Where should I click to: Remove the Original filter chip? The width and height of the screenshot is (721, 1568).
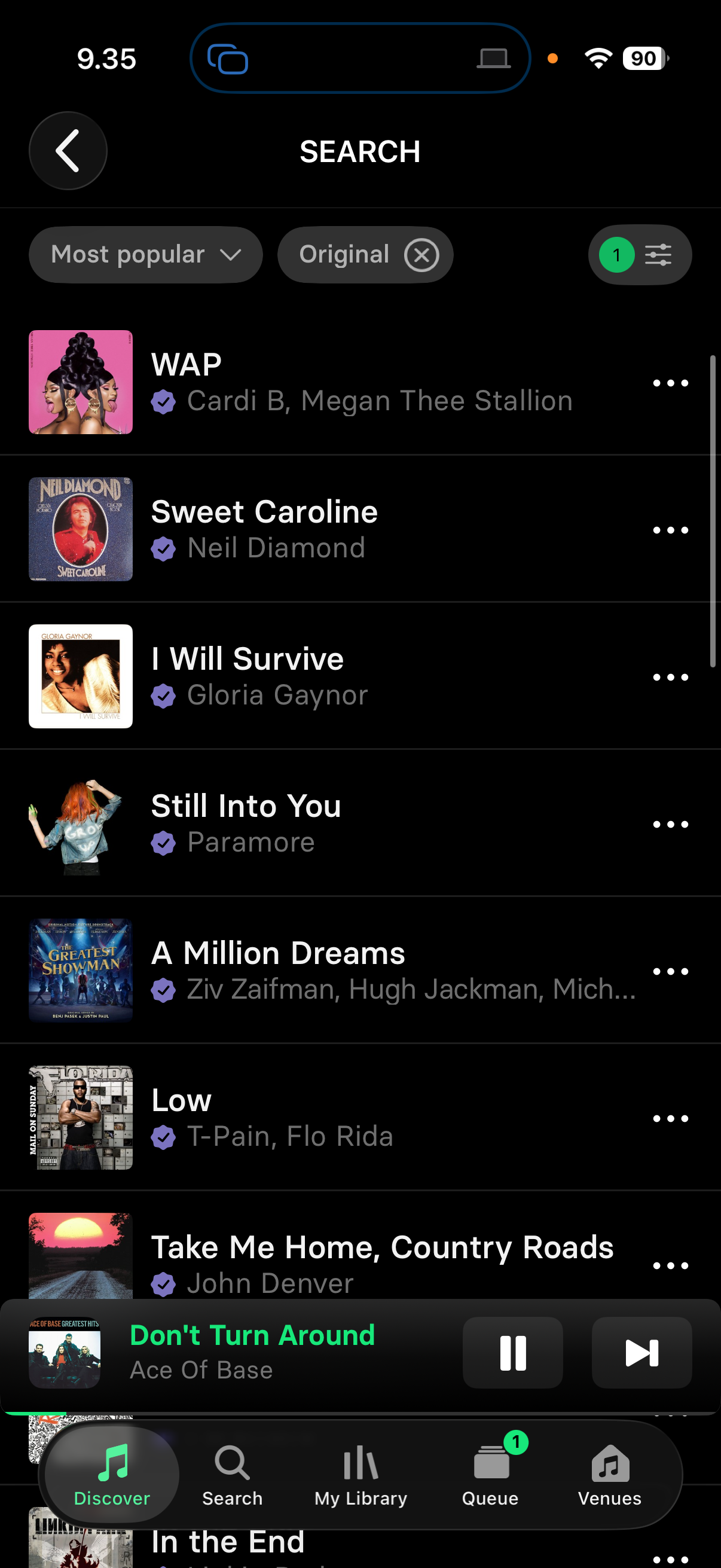tap(421, 255)
